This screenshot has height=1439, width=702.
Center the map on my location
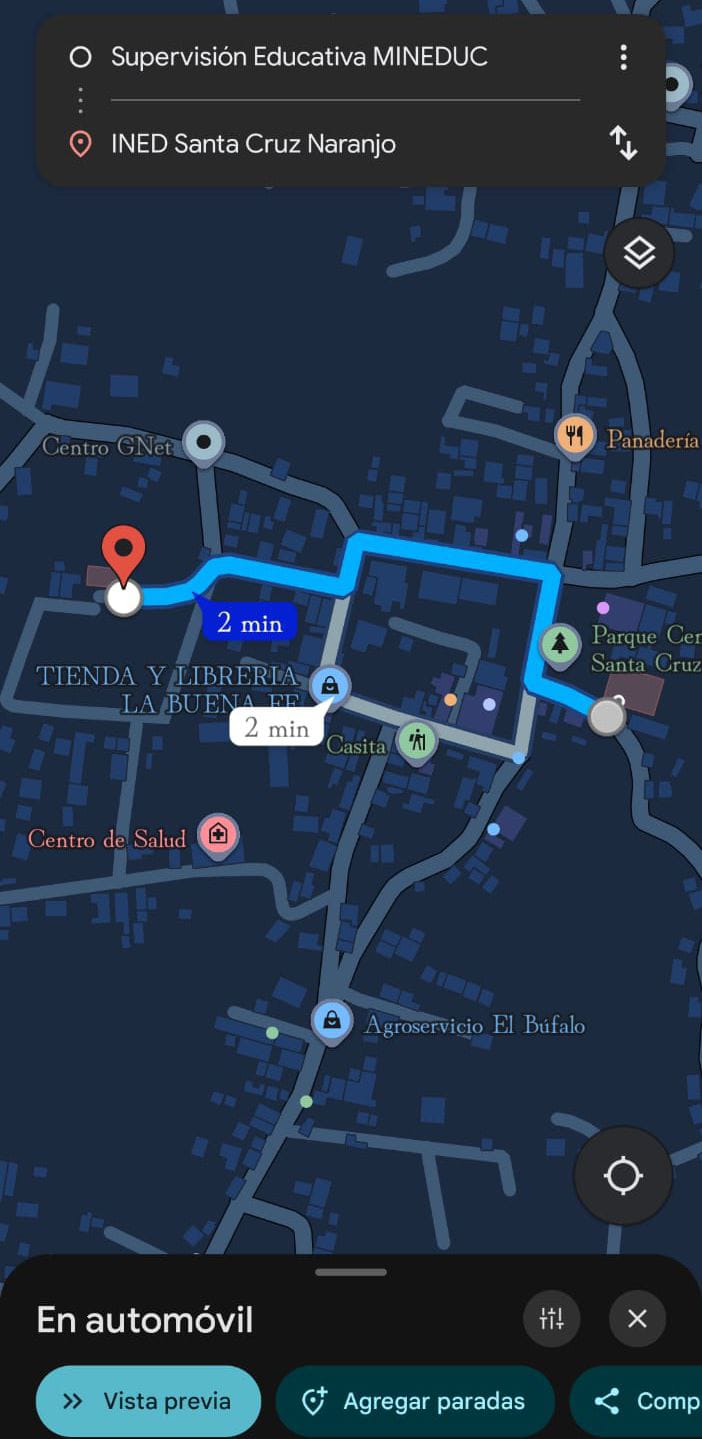[623, 1176]
